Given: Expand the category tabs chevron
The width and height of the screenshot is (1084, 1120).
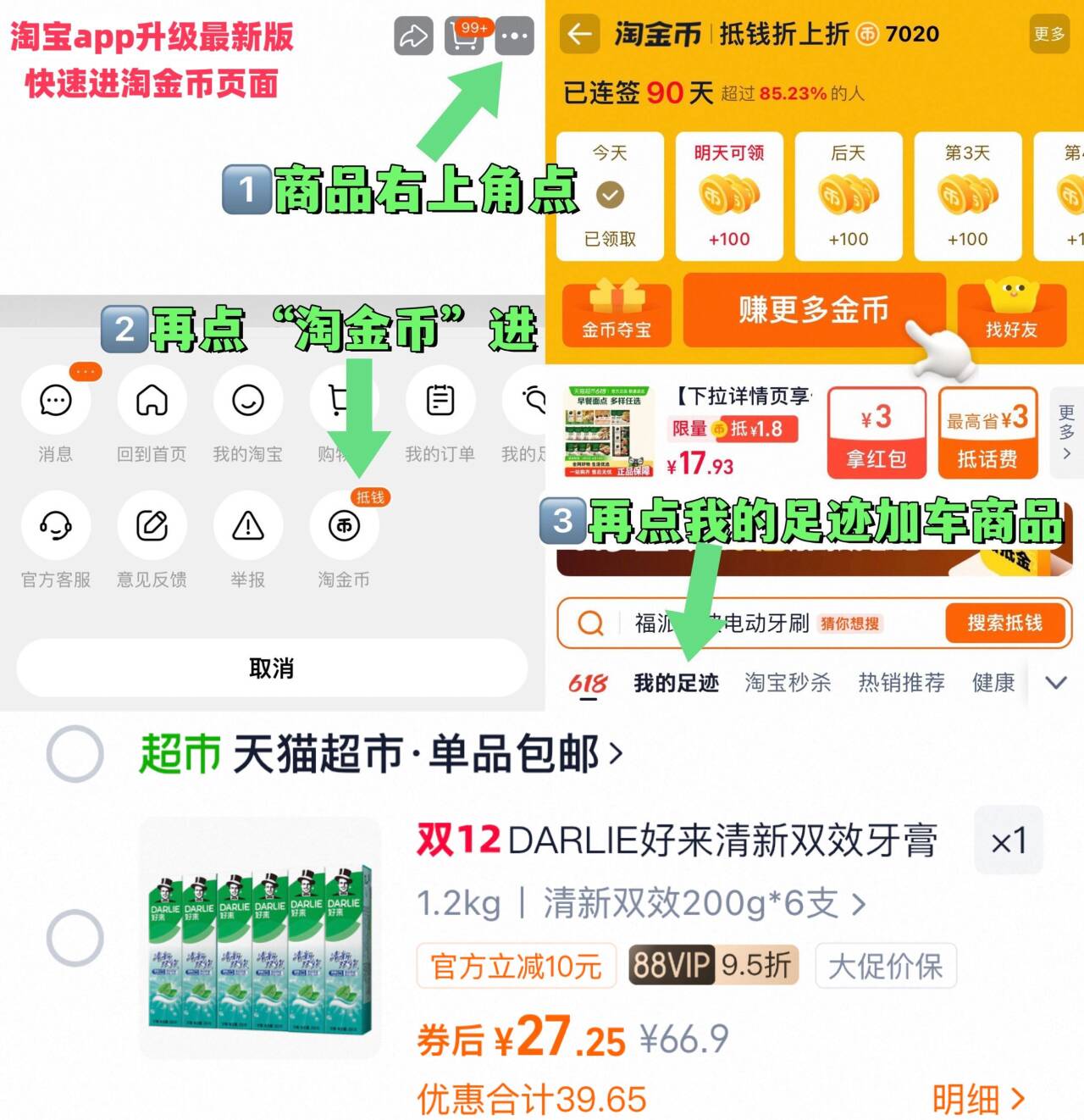Looking at the screenshot, I should [x=1055, y=681].
